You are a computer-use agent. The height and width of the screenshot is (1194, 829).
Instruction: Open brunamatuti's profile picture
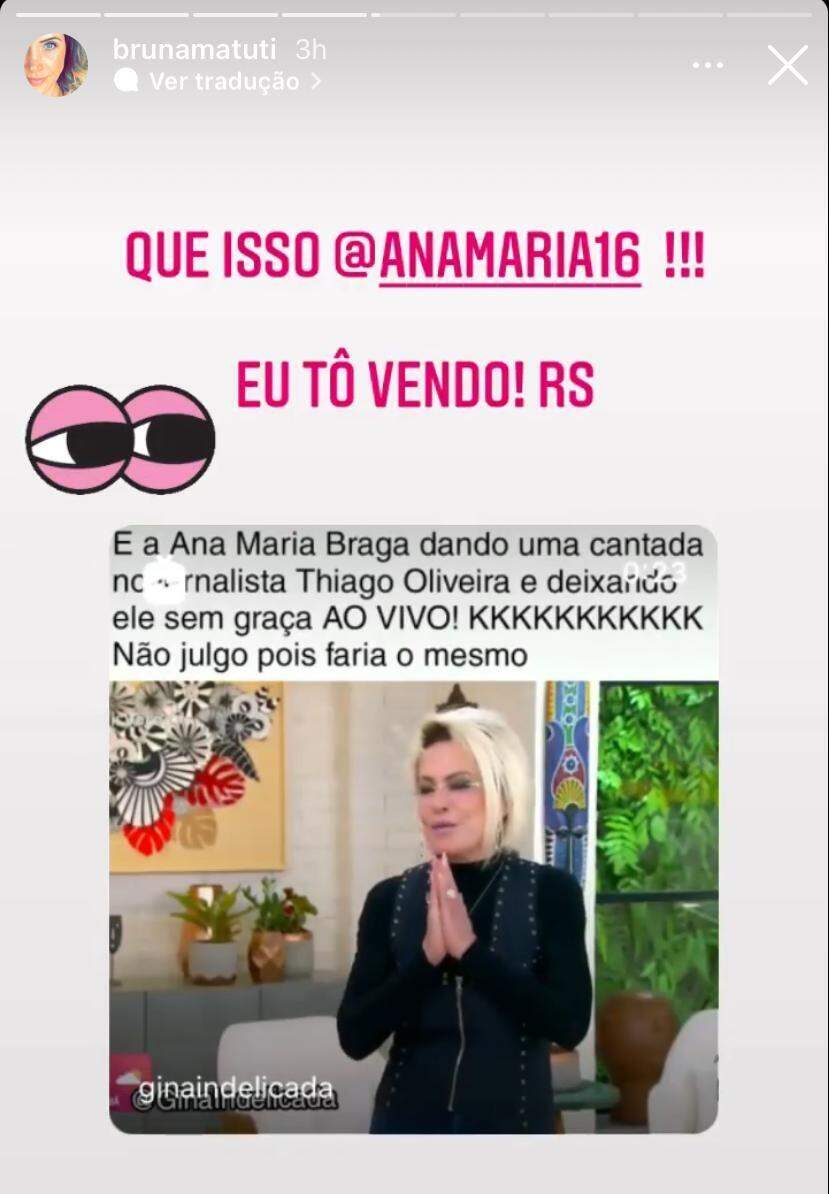pyautogui.click(x=56, y=65)
